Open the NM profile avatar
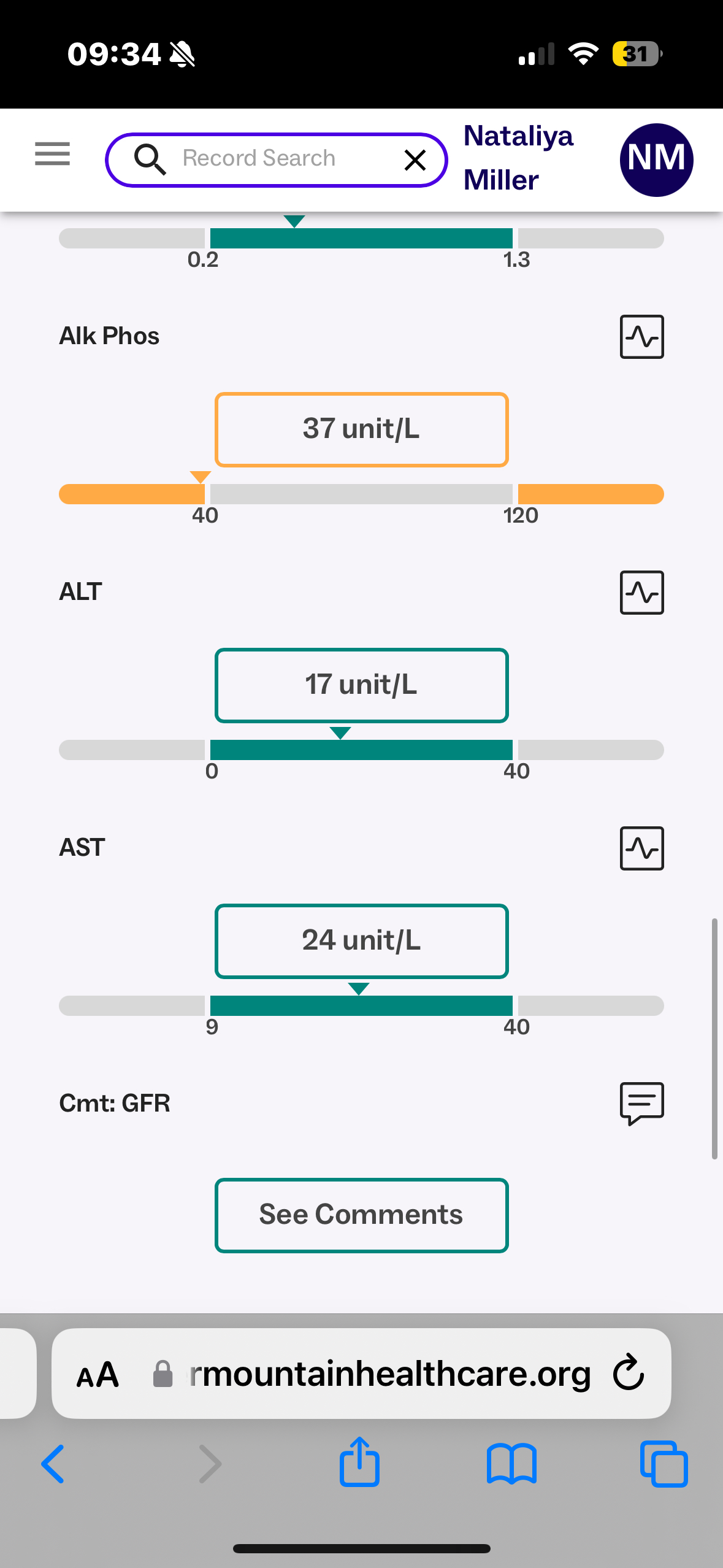 [656, 159]
